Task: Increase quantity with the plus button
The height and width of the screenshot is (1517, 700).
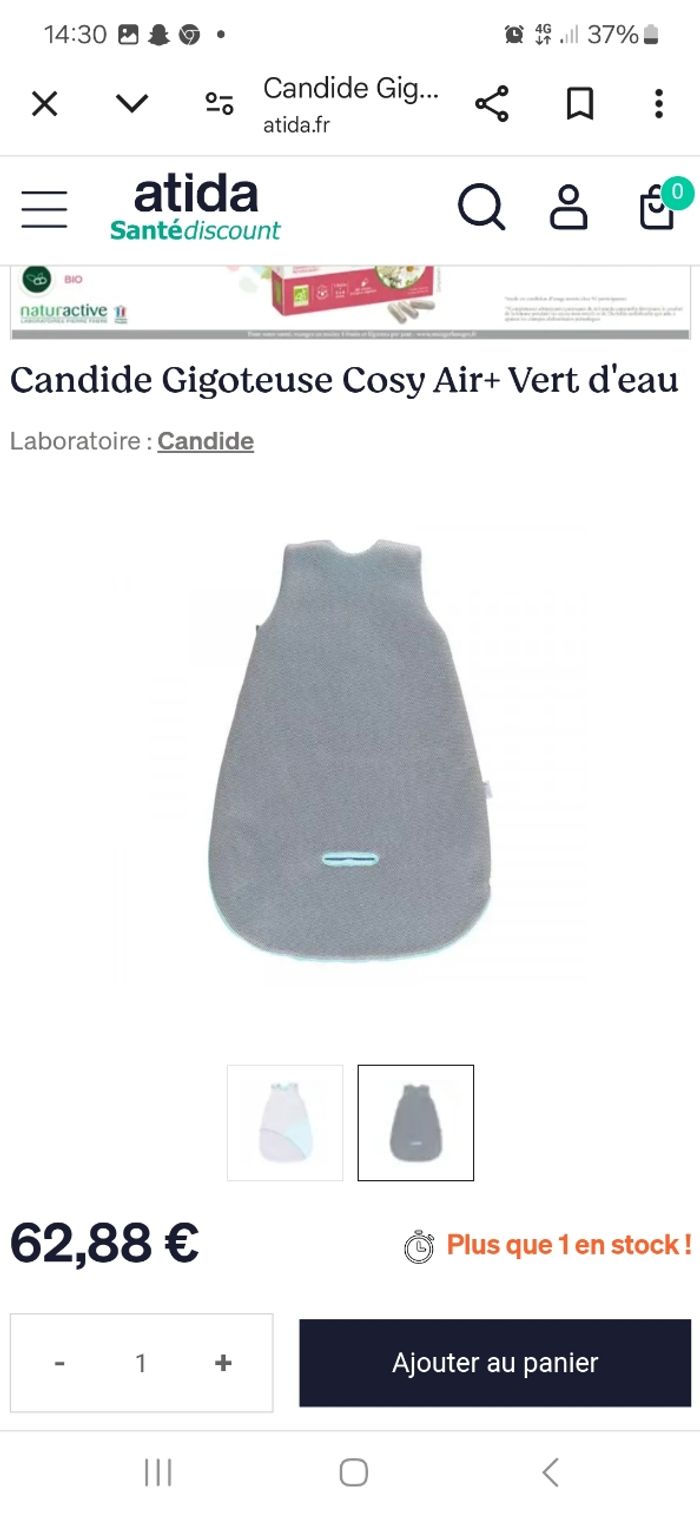Action: (223, 1363)
